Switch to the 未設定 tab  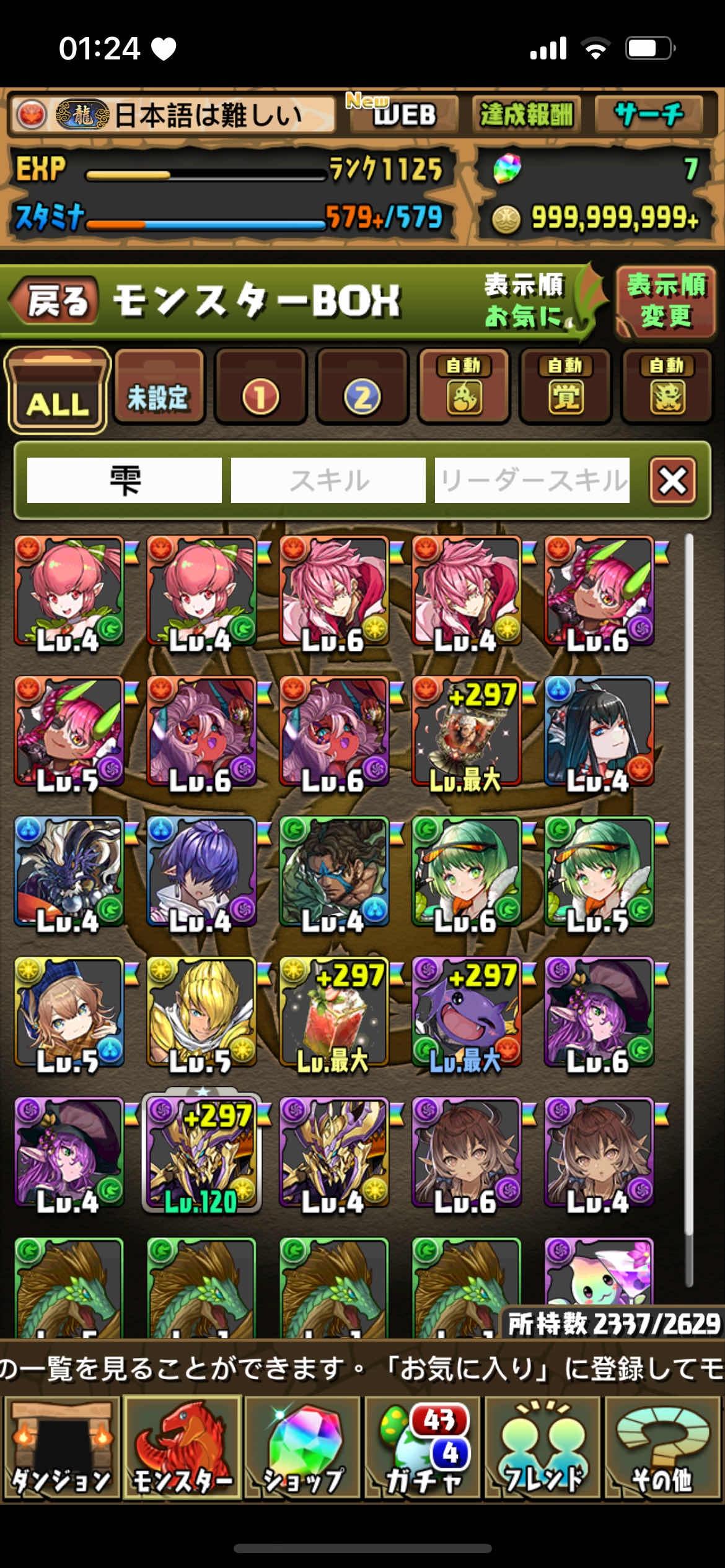(159, 390)
